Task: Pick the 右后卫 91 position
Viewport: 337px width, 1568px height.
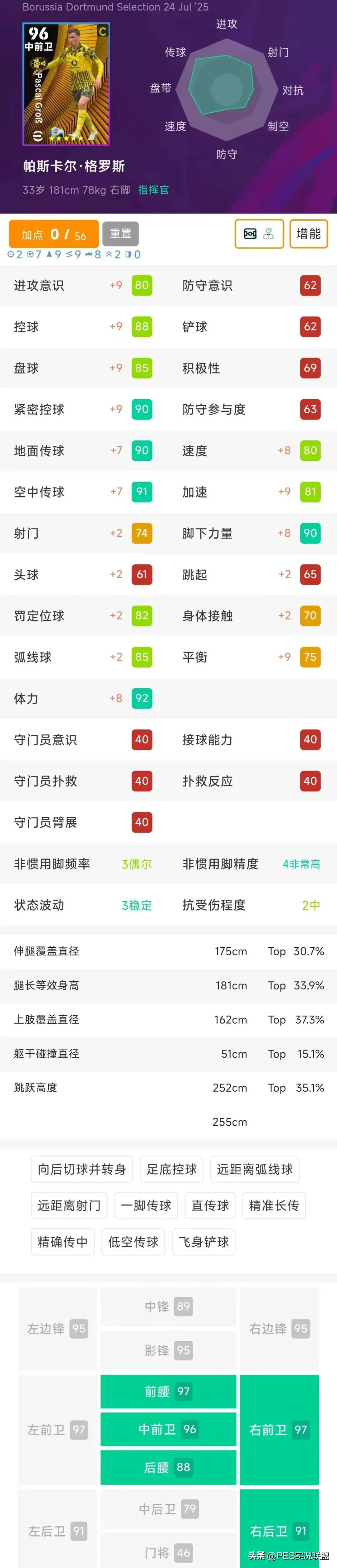Action: [x=279, y=1530]
